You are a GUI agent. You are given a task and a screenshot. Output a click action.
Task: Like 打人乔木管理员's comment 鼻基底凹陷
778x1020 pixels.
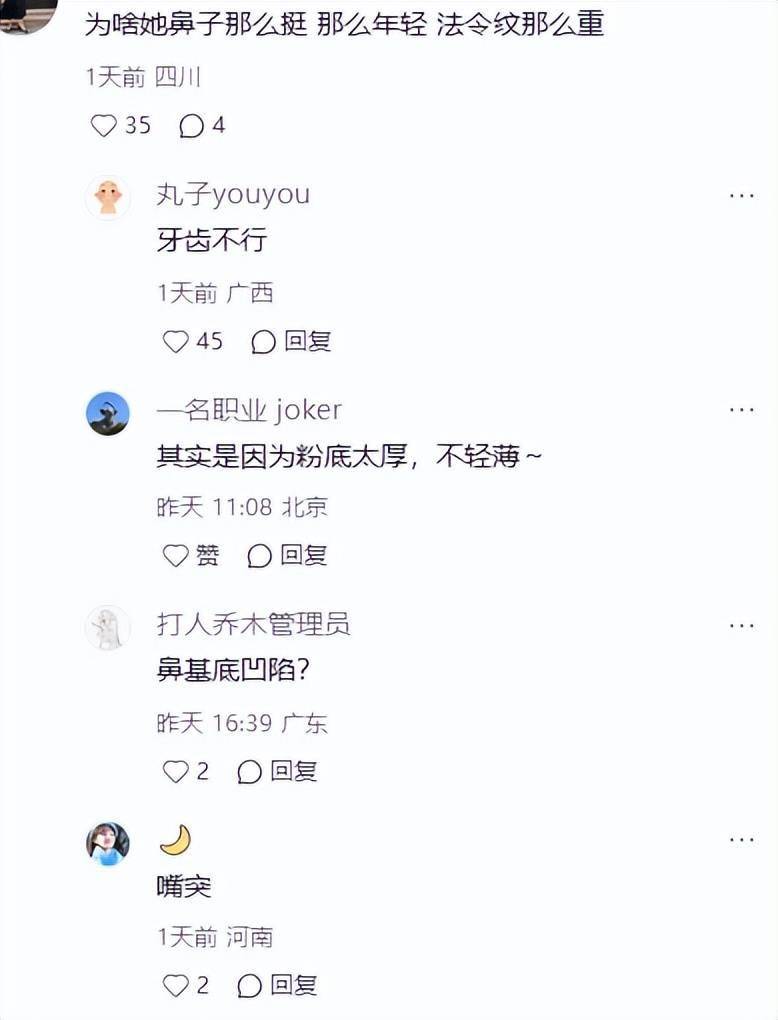(x=176, y=771)
